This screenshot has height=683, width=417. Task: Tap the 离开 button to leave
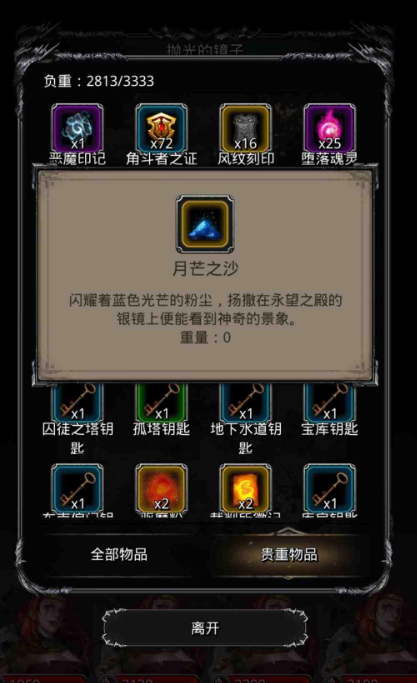[x=205, y=628]
